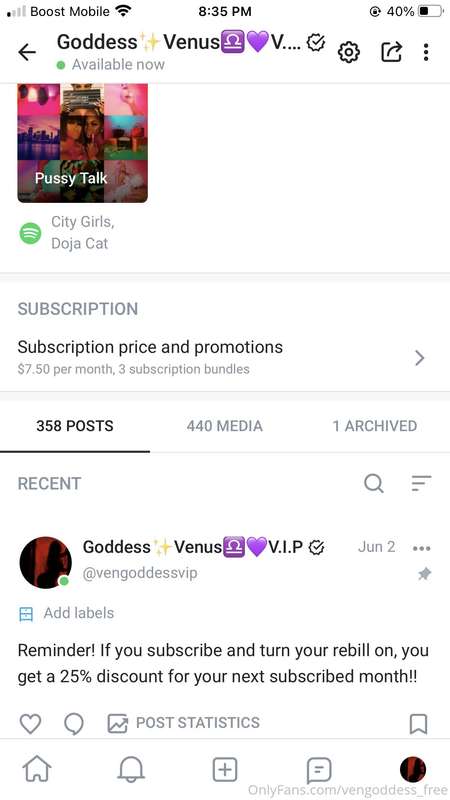This screenshot has width=450, height=800.
Task: Bookmark the rebill reminder post
Action: pos(418,723)
